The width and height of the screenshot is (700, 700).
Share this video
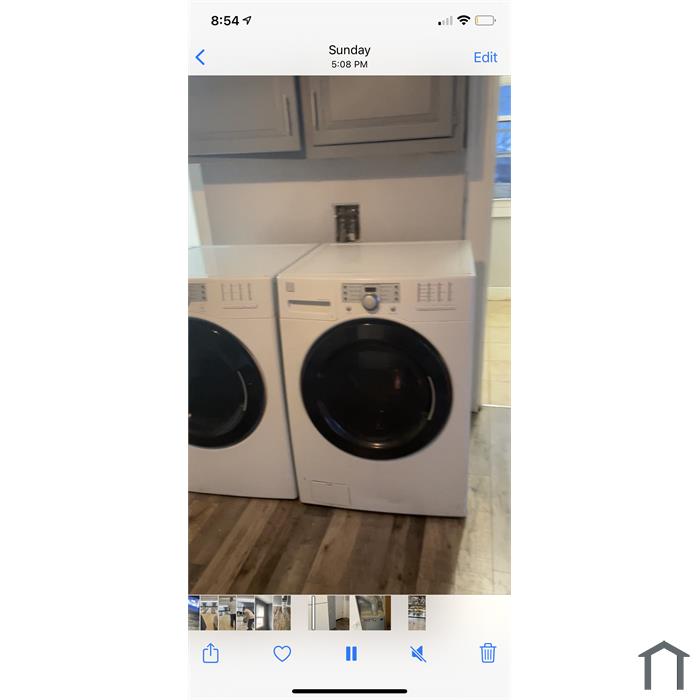coord(211,653)
